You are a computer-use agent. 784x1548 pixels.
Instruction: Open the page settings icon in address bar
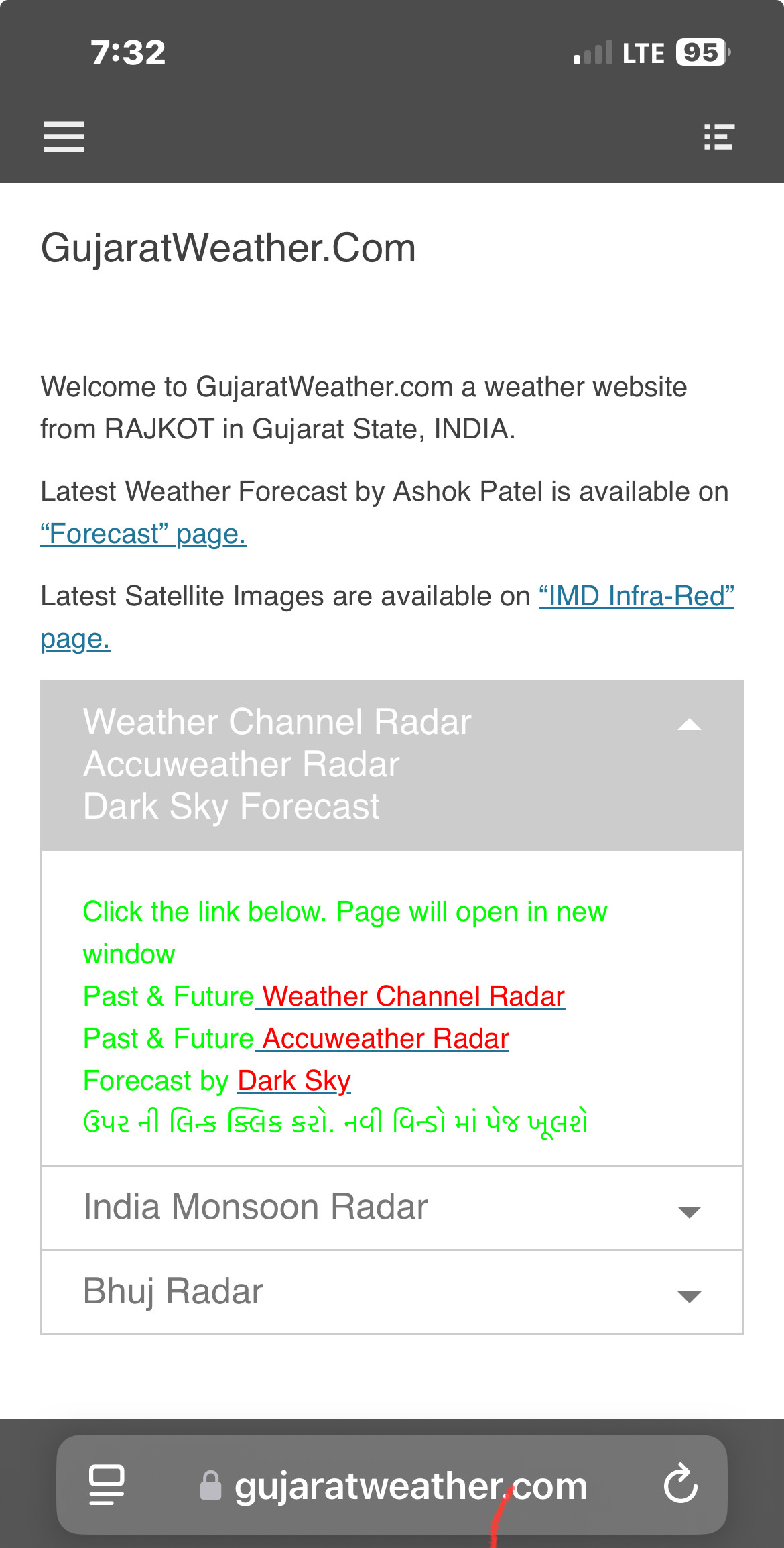(x=107, y=1484)
